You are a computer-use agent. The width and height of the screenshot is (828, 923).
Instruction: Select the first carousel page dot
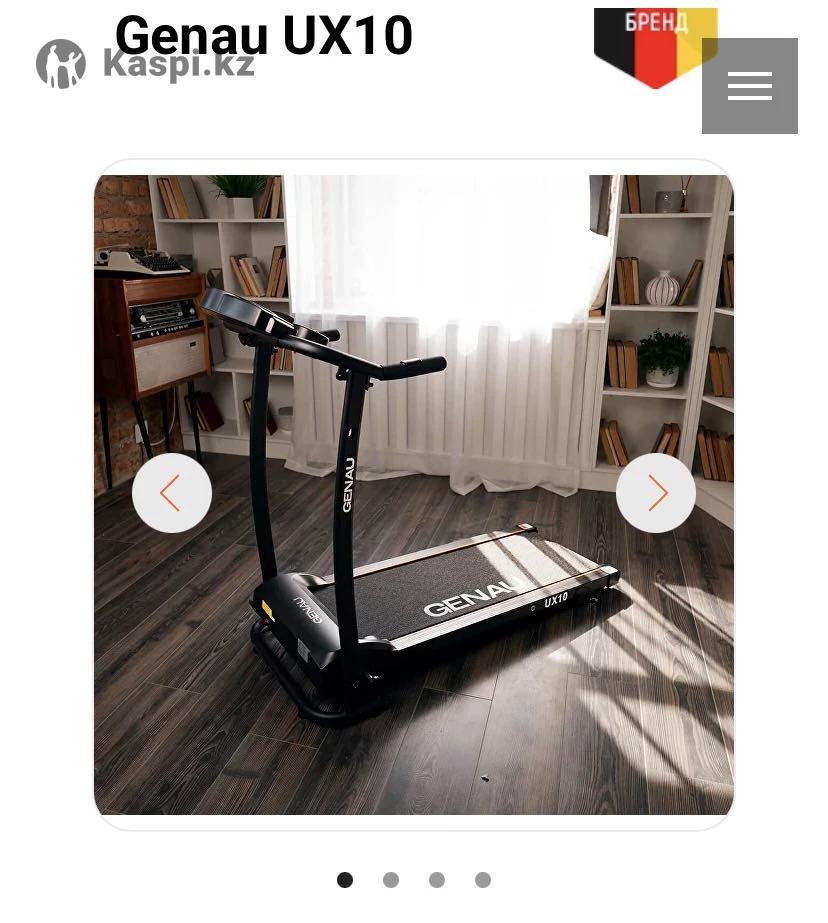pos(345,880)
